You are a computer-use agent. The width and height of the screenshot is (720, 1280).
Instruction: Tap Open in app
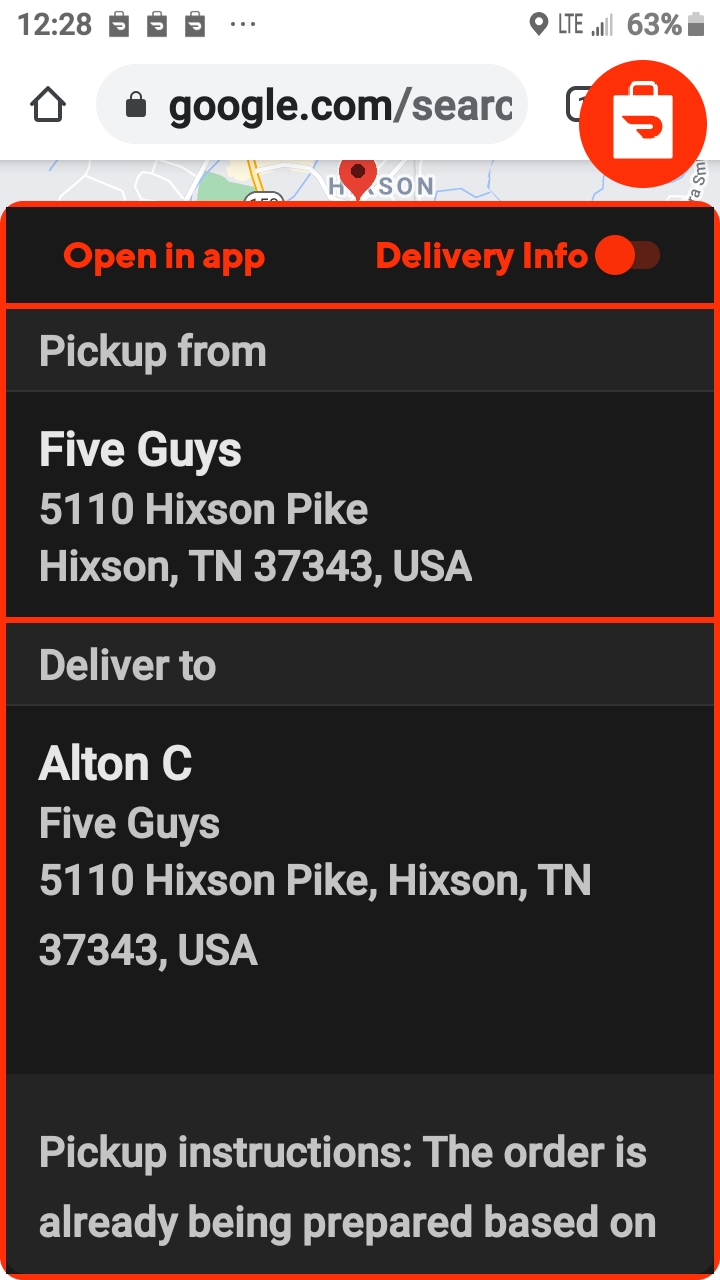click(164, 256)
